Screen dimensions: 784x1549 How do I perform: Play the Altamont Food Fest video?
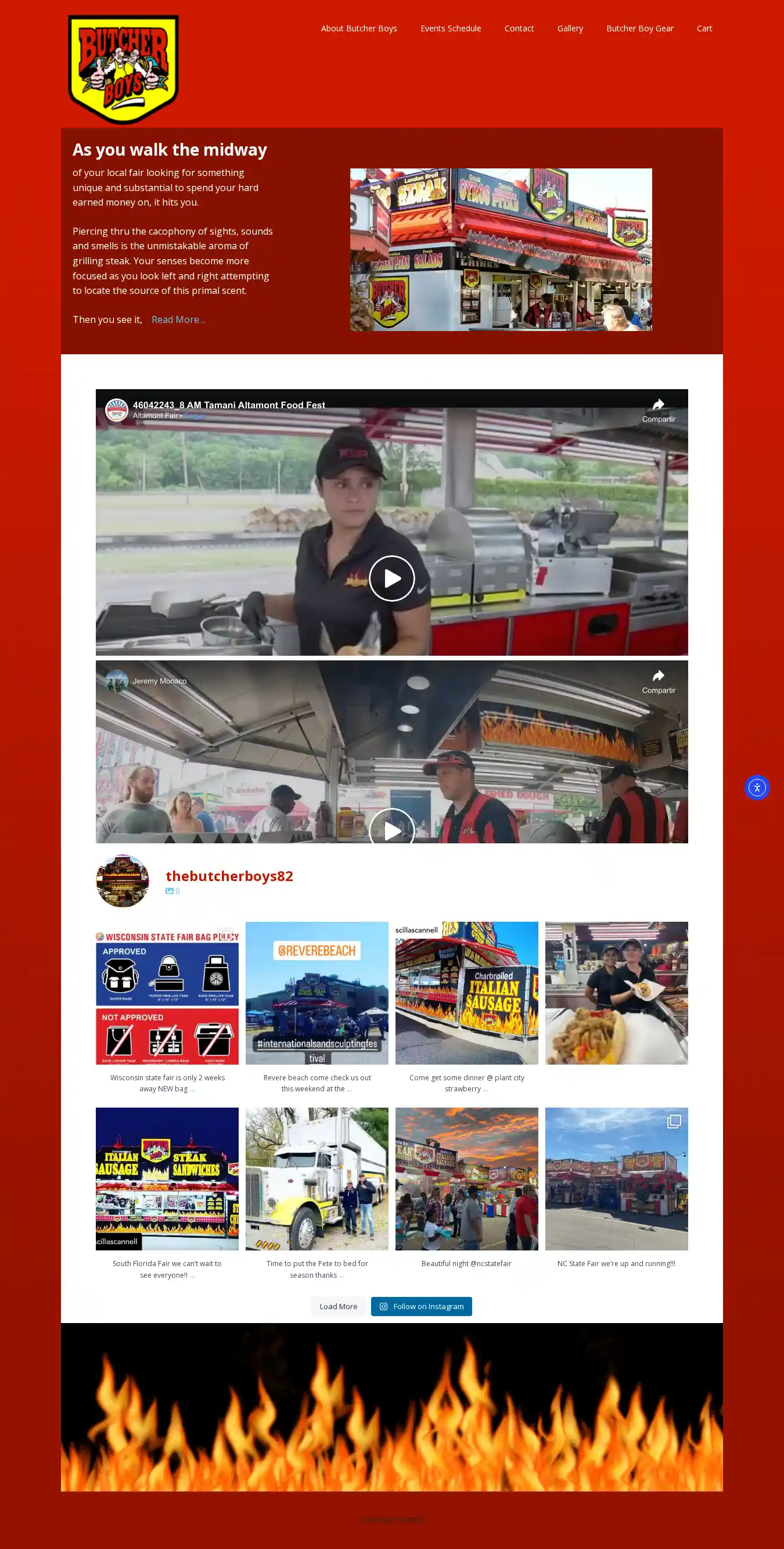[x=391, y=578]
